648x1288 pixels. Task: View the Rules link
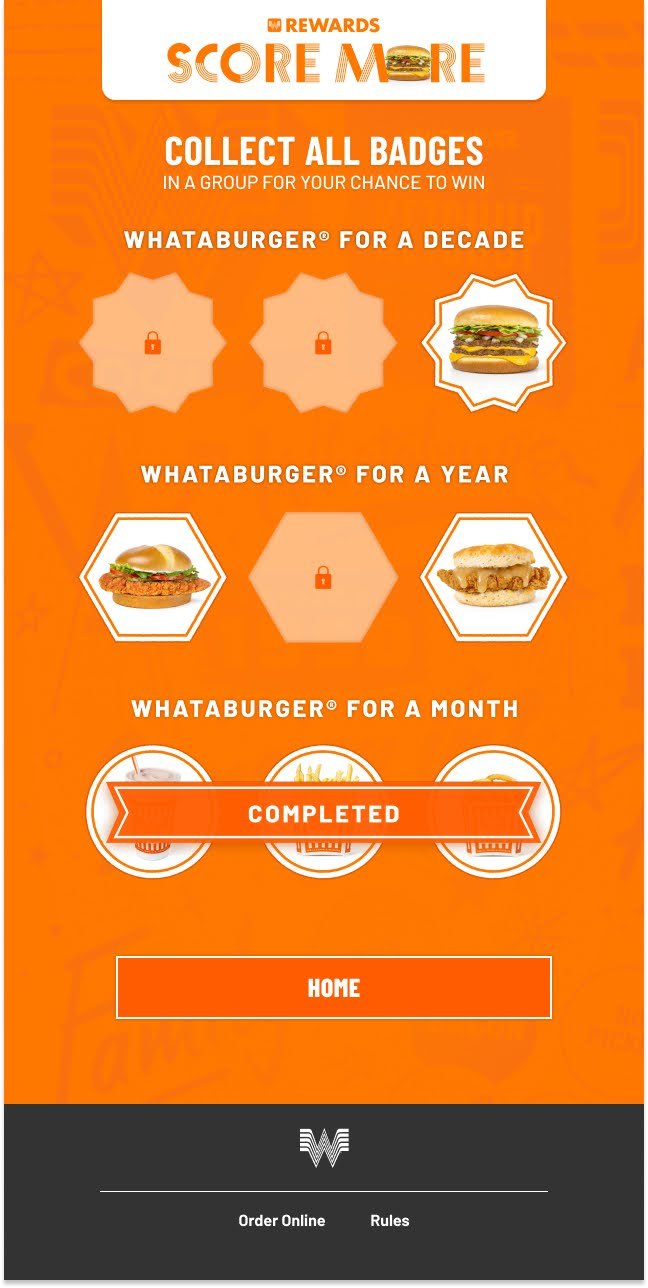pyautogui.click(x=389, y=1220)
